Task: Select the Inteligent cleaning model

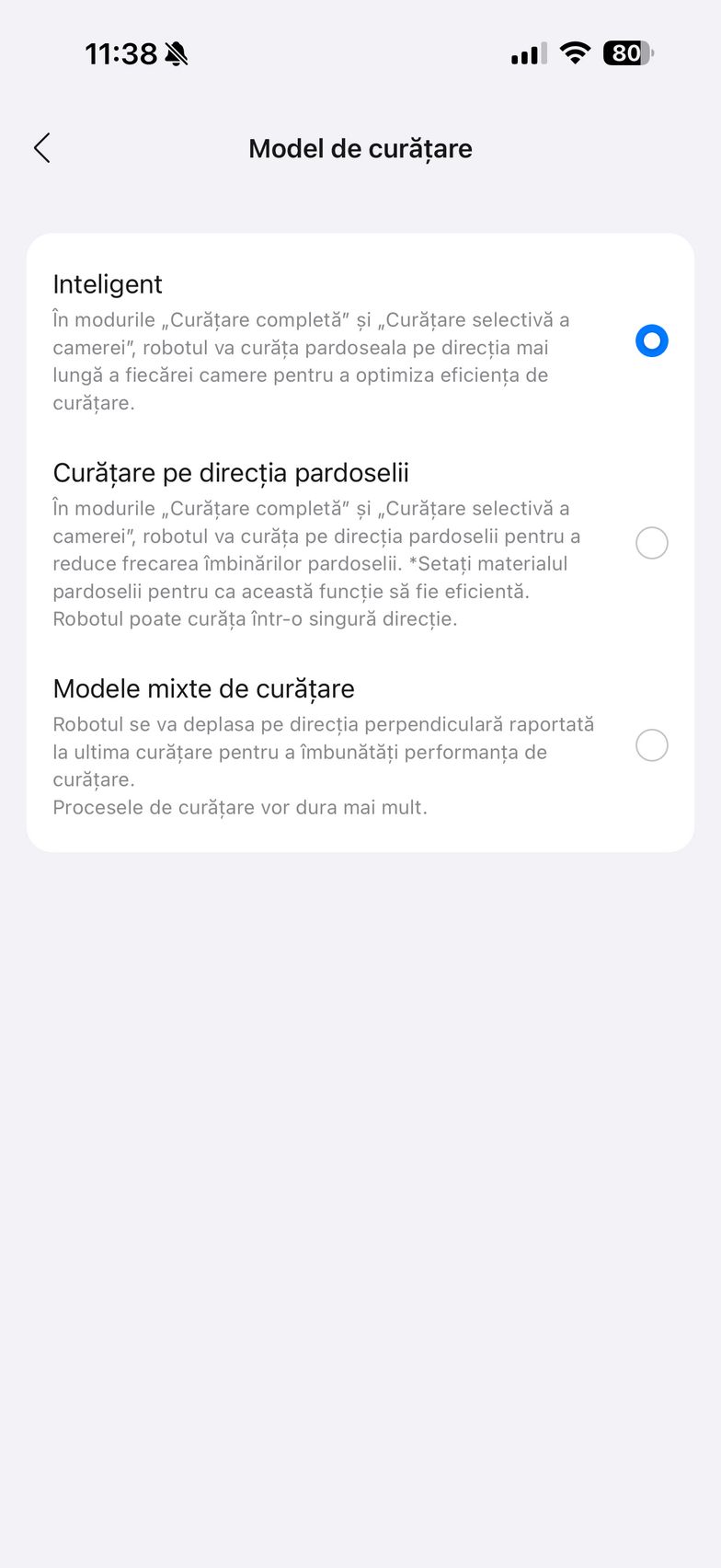Action: [x=651, y=341]
